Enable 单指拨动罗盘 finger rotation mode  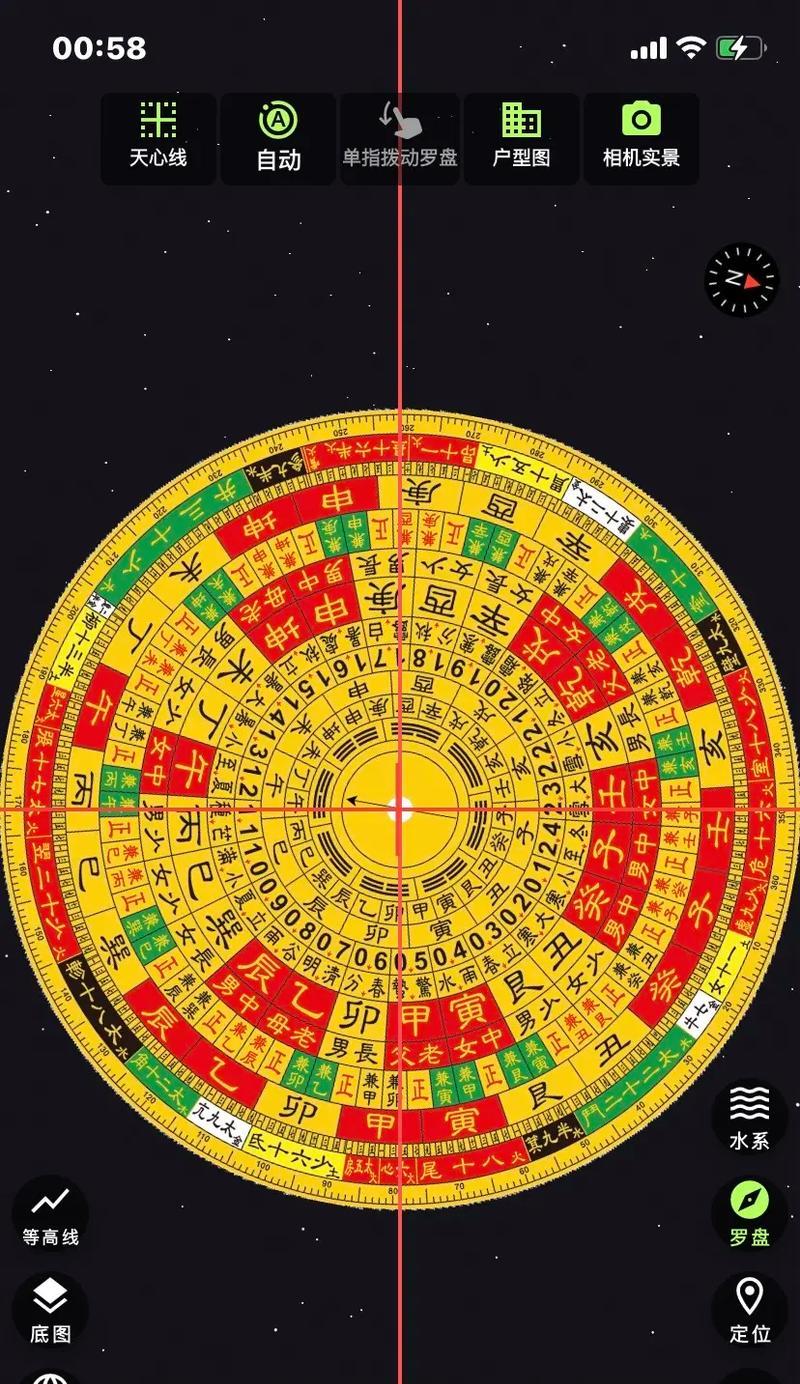[400, 137]
